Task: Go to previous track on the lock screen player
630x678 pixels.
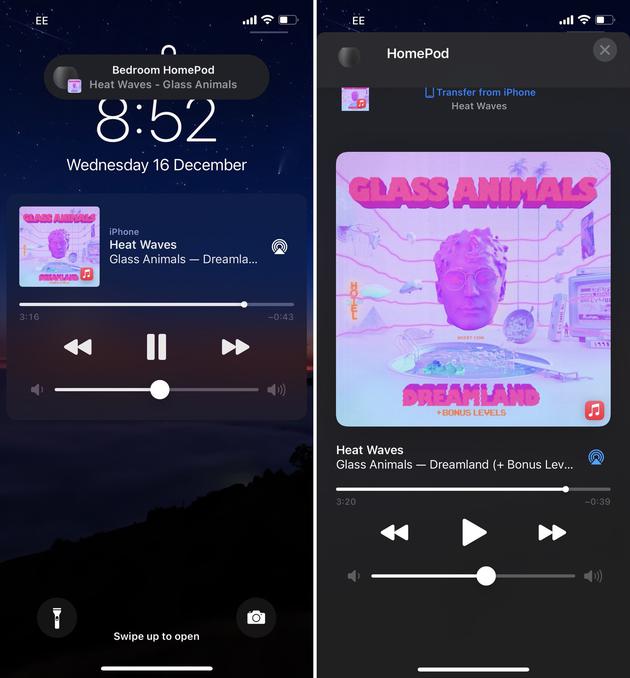Action: coord(78,347)
